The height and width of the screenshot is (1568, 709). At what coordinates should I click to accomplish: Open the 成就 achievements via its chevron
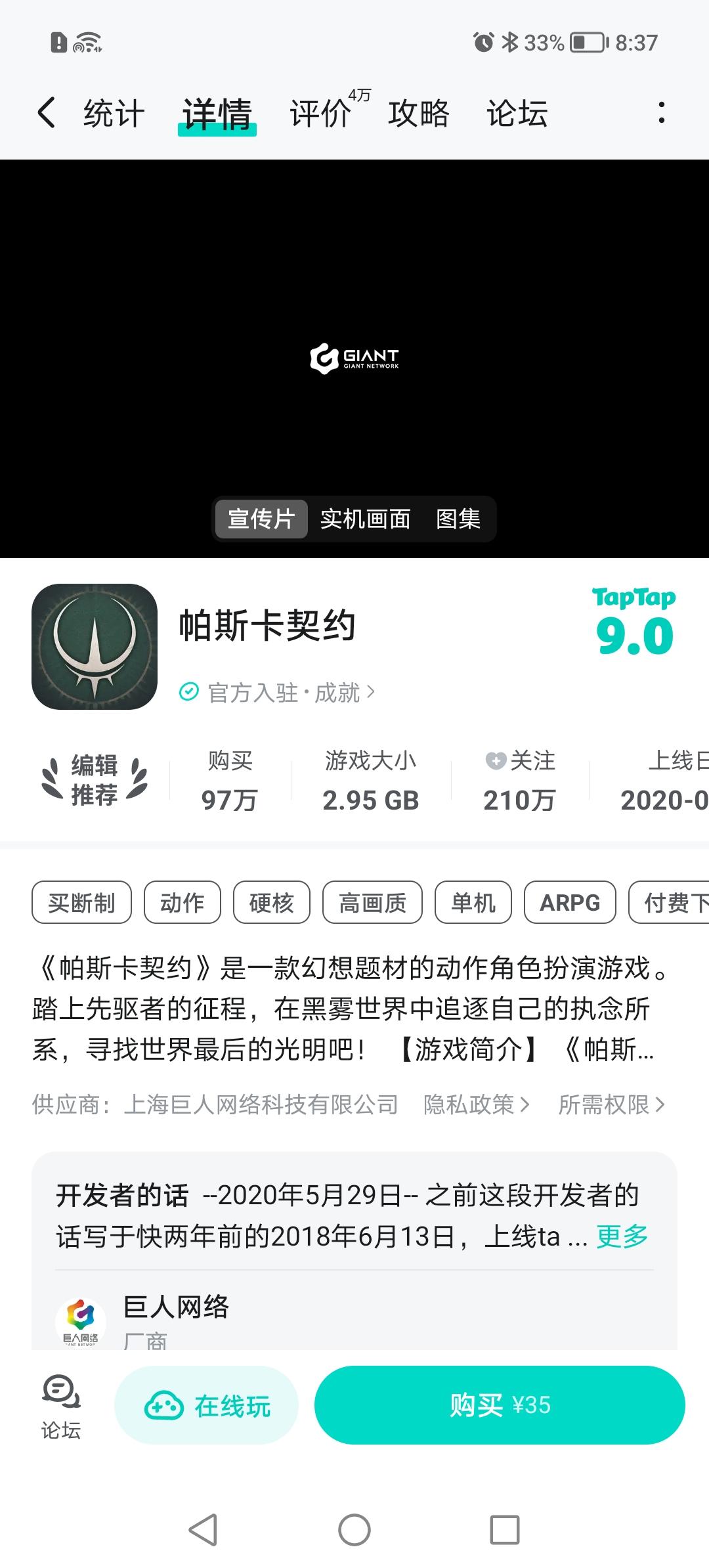(370, 691)
